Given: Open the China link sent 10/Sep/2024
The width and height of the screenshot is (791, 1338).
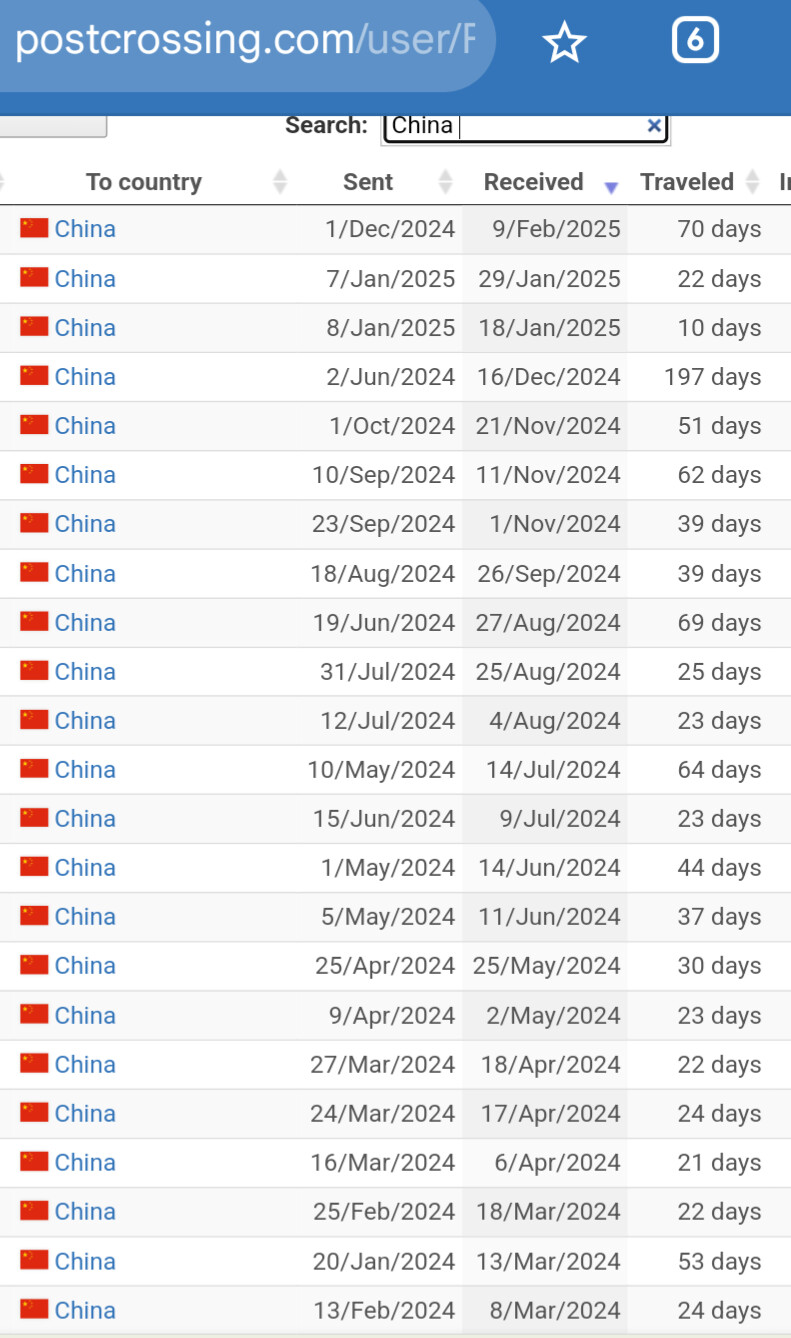Looking at the screenshot, I should click(x=85, y=475).
